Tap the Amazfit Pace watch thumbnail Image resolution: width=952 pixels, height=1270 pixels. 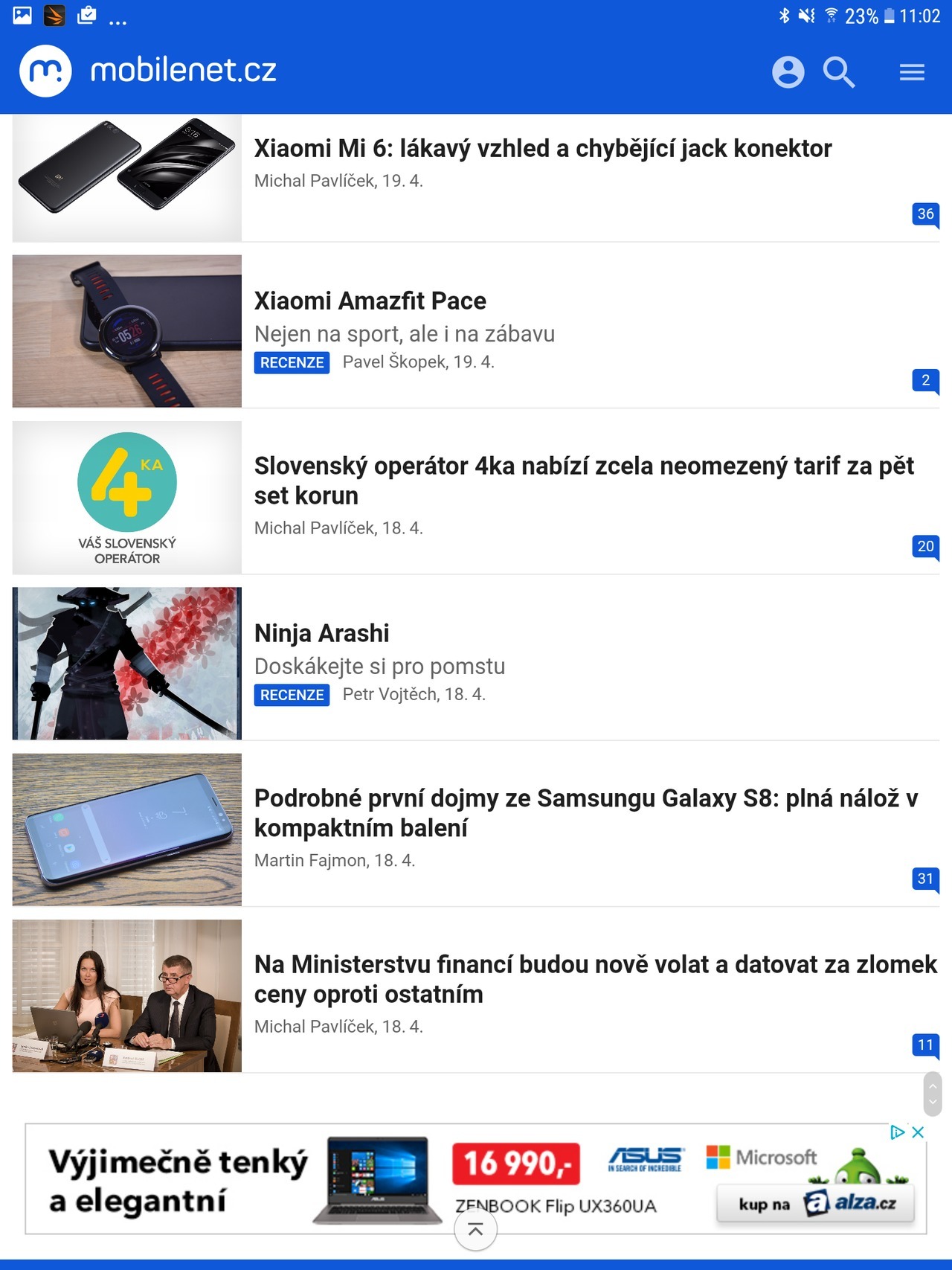pyautogui.click(x=127, y=331)
